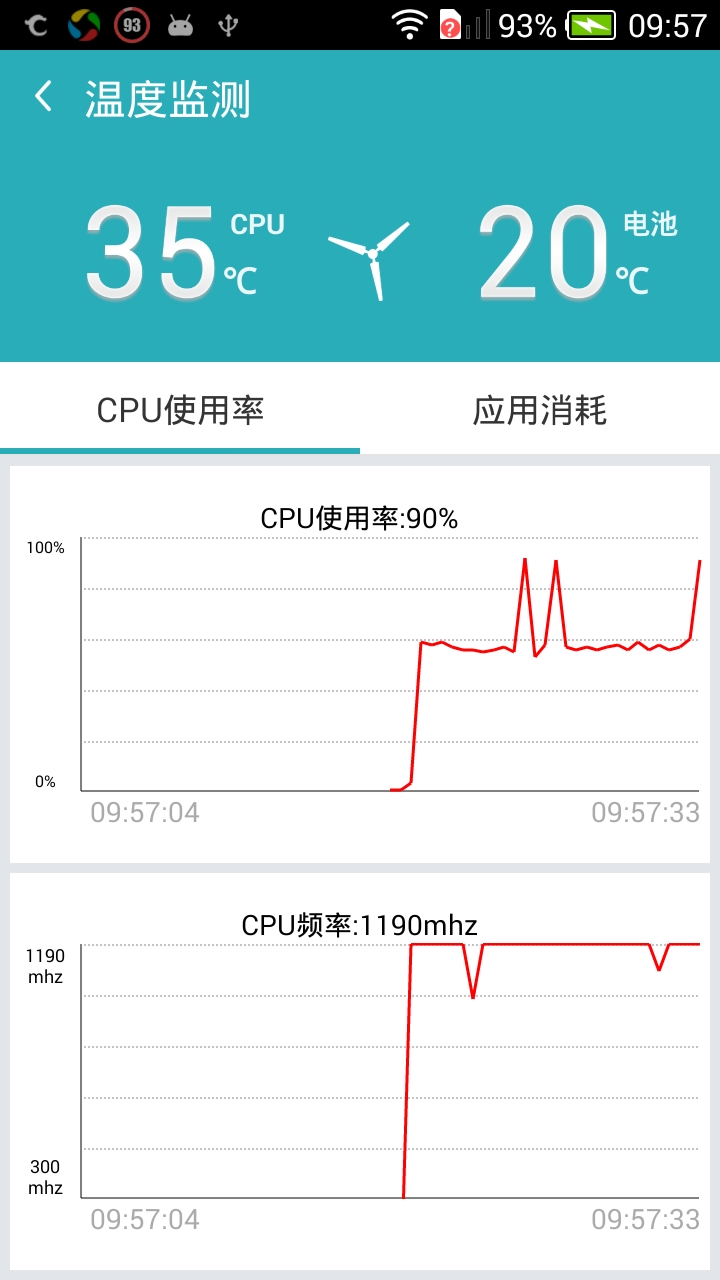This screenshot has height=1280, width=720.
Task: Click the colorful pinwheel notification icon
Action: (85, 25)
